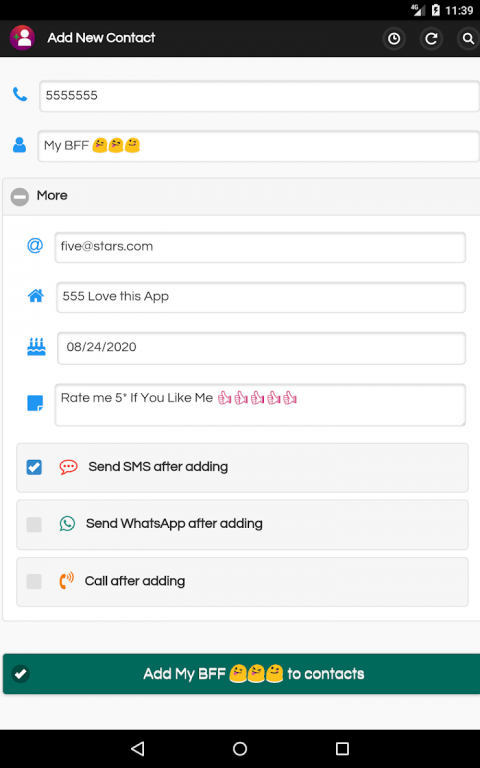Enable Send WhatsApp after adding
The height and width of the screenshot is (768, 480).
34,525
